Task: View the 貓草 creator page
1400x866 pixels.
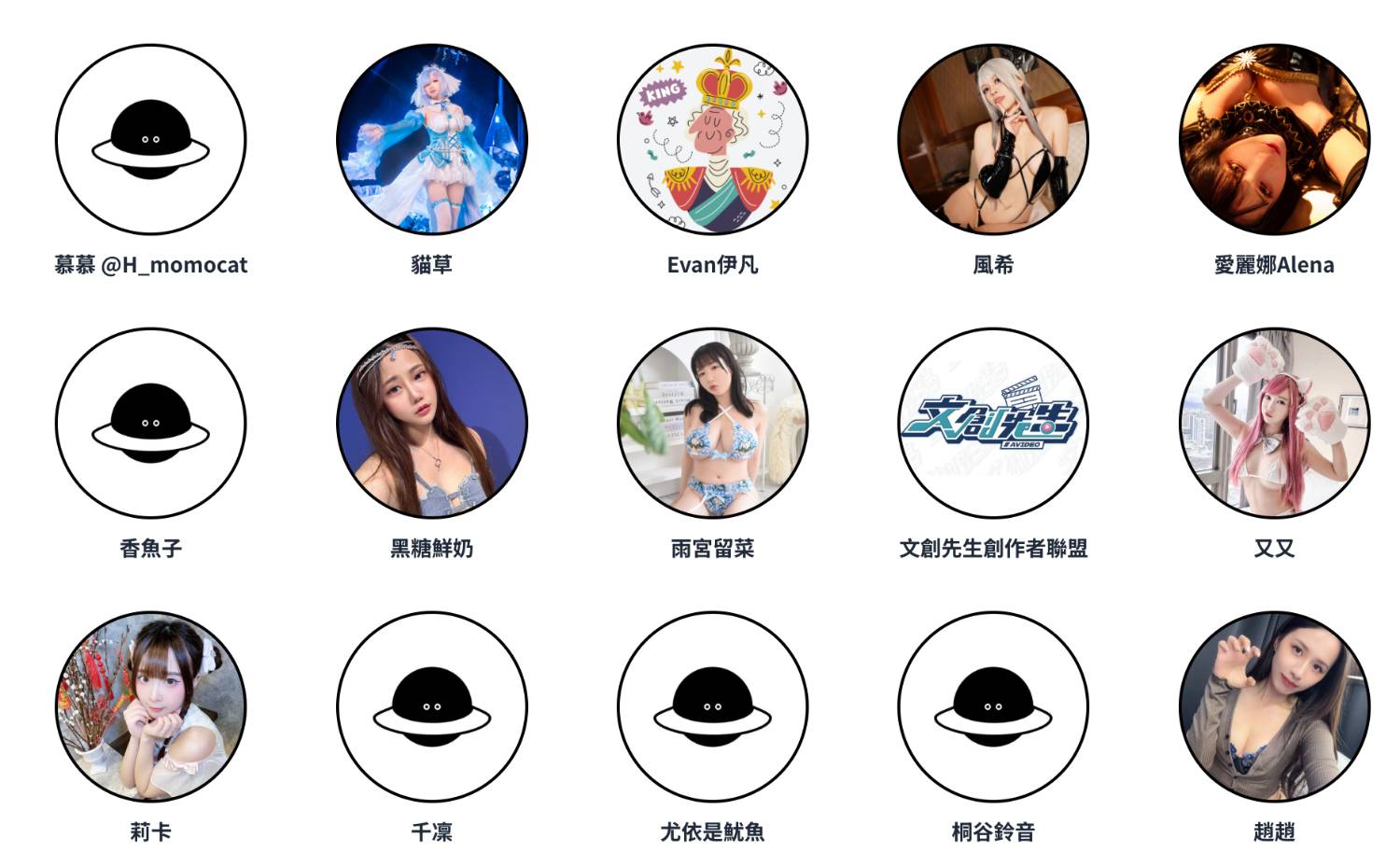Action: [432, 139]
